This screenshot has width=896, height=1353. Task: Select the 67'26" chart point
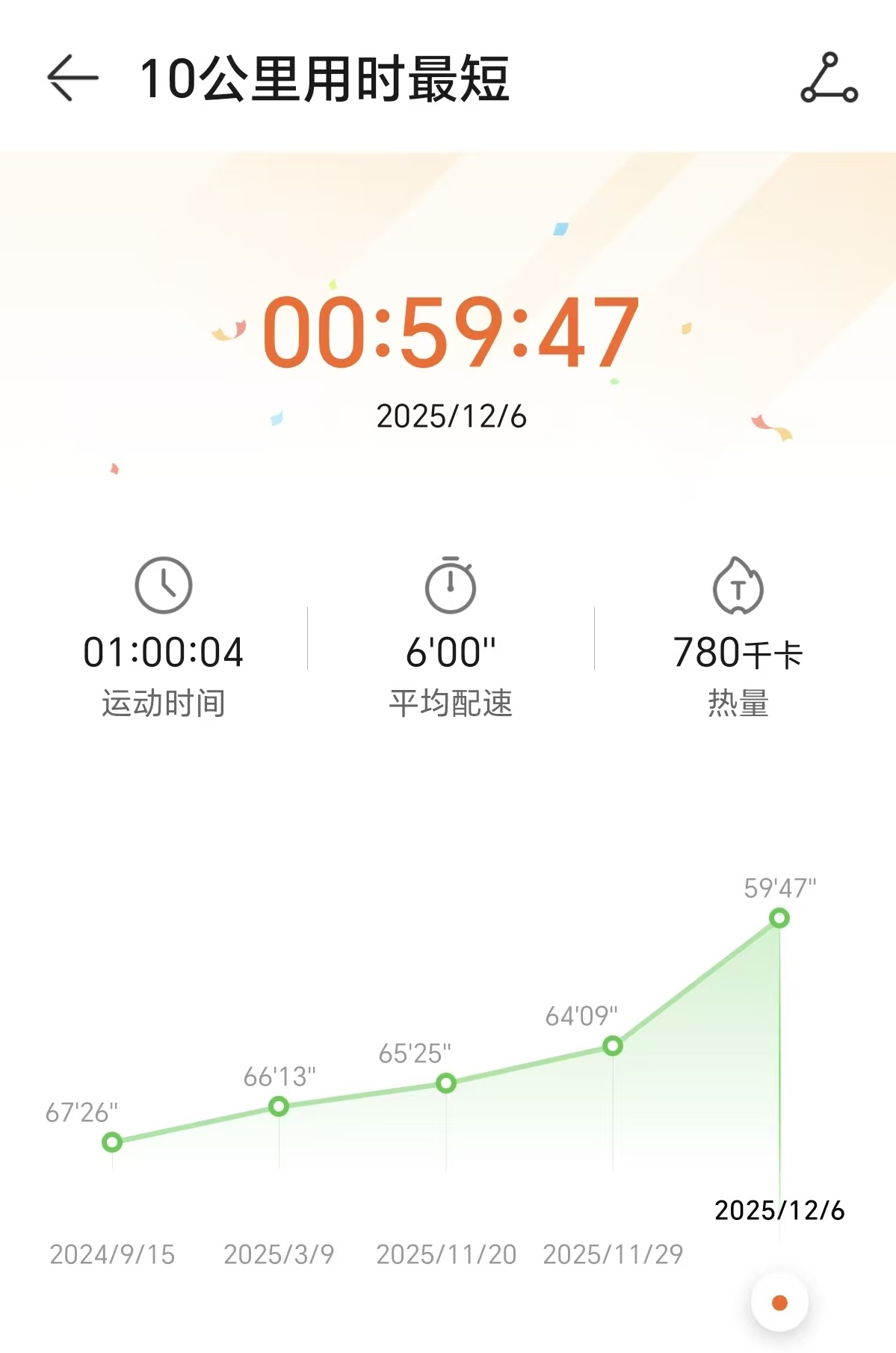[112, 1142]
